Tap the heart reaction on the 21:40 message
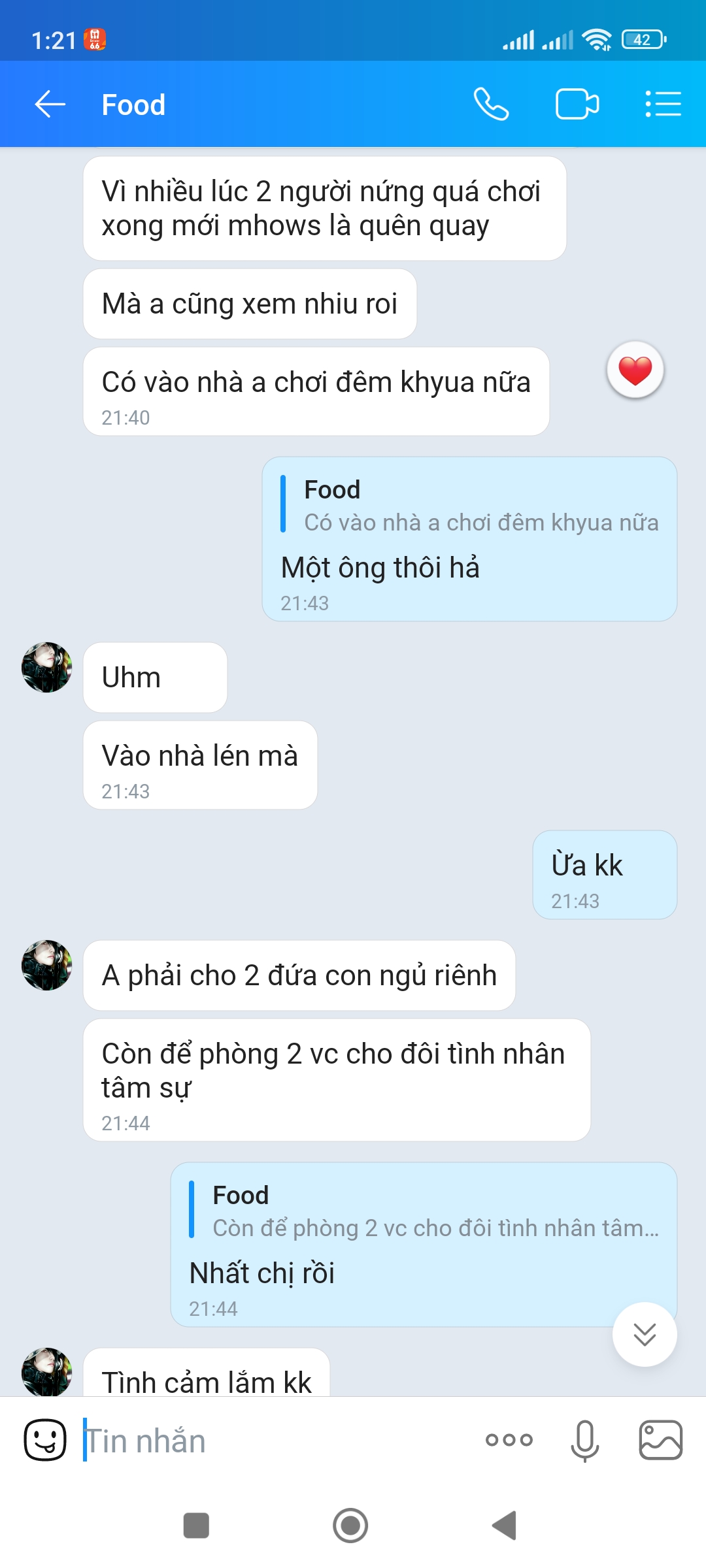Screen dimensions: 706x1568 tap(635, 370)
